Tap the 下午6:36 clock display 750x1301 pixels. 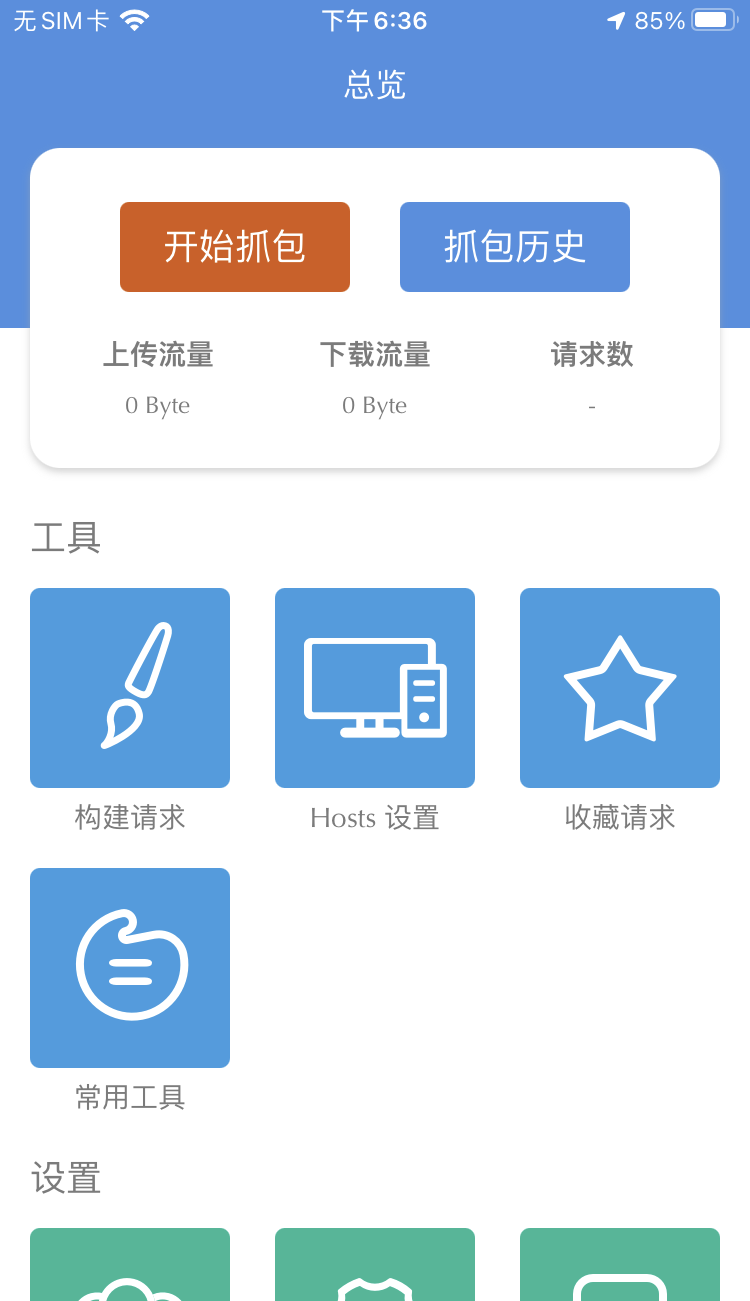375,18
